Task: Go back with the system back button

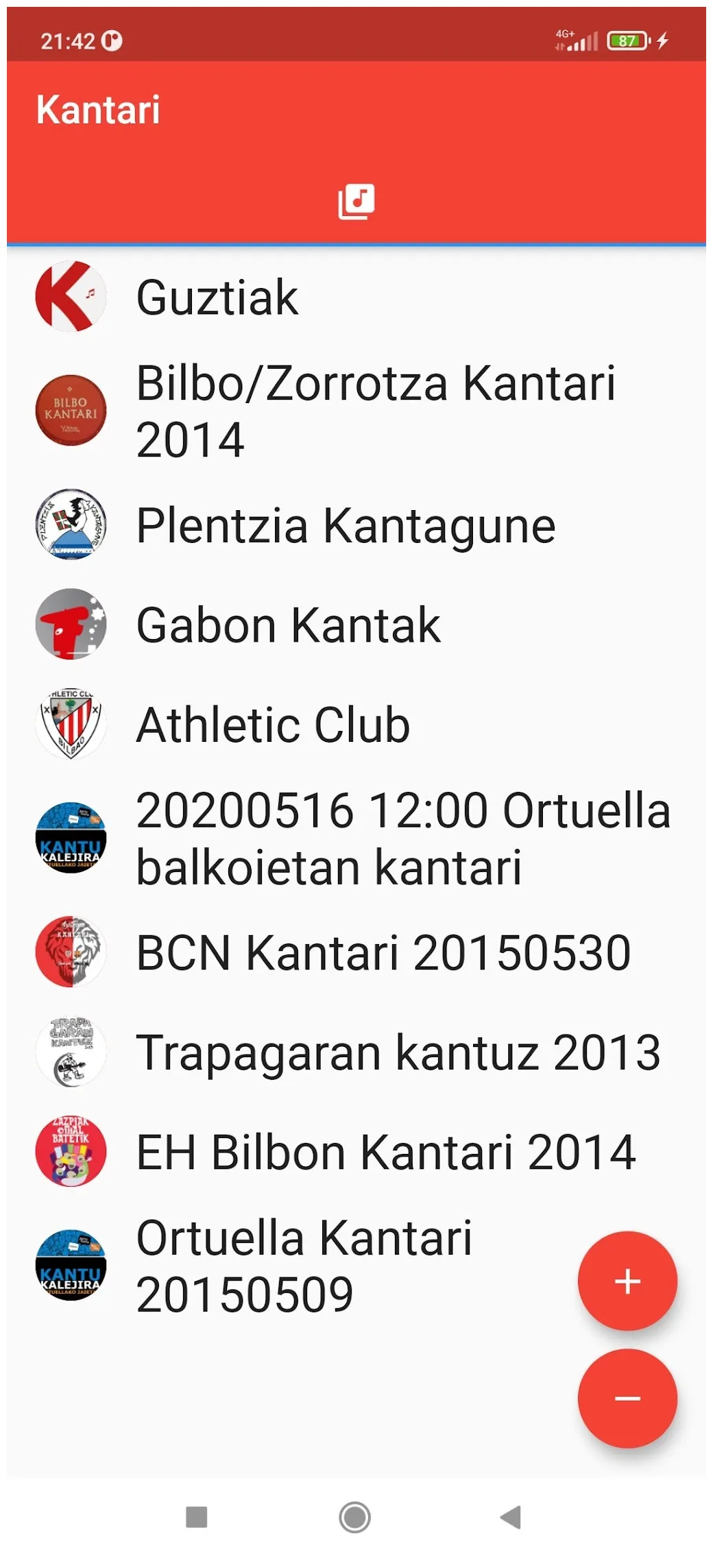Action: tap(511, 1517)
